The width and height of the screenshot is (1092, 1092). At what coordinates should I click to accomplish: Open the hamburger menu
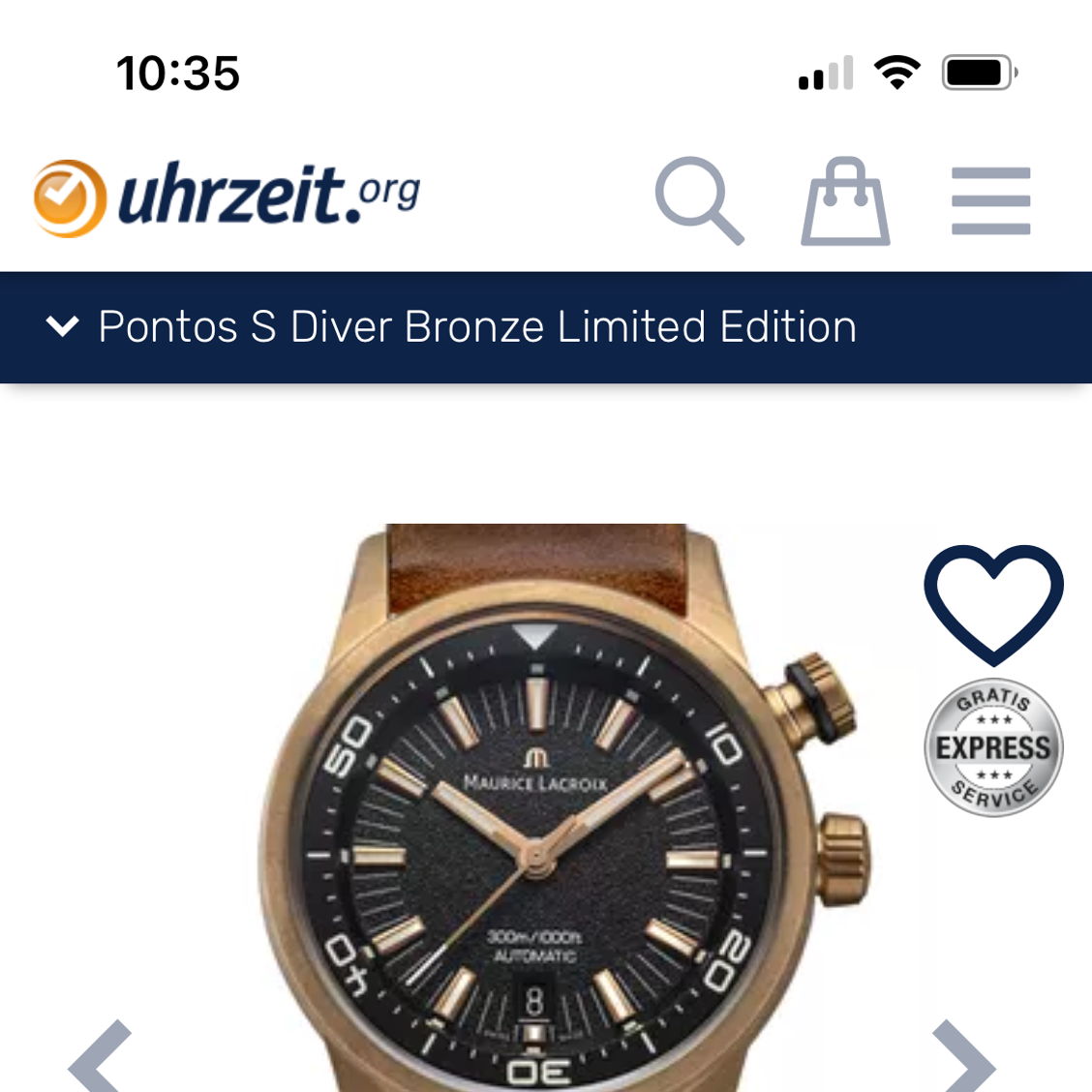(990, 201)
